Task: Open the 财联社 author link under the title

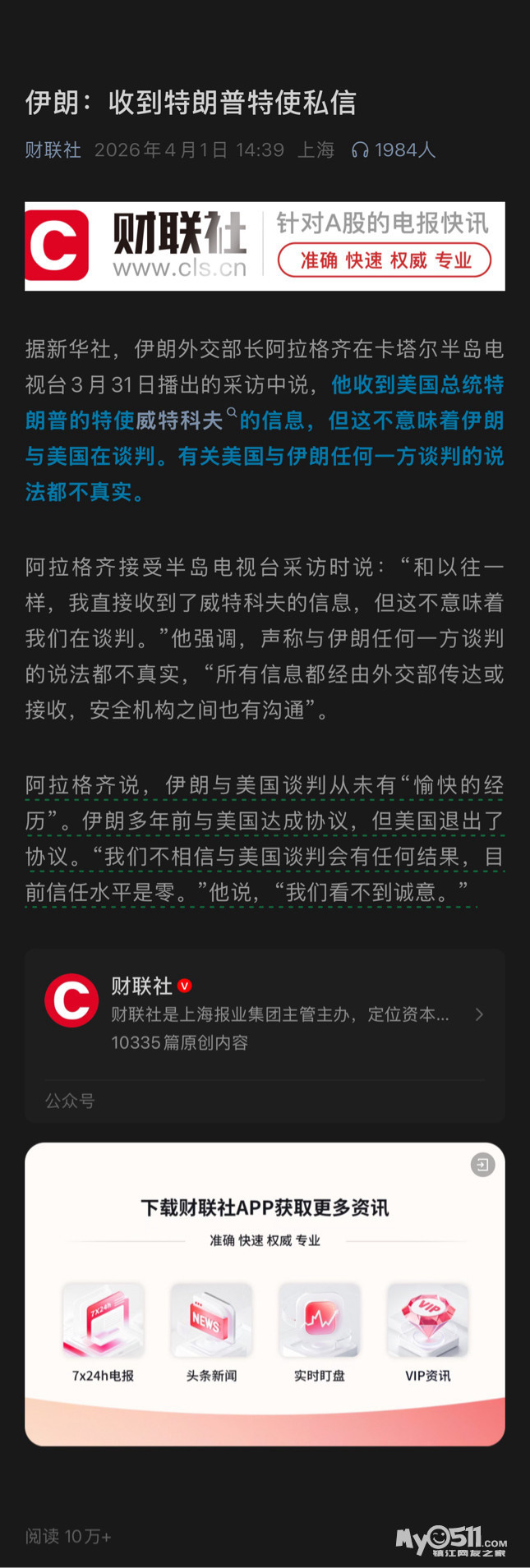Action: 53,149
